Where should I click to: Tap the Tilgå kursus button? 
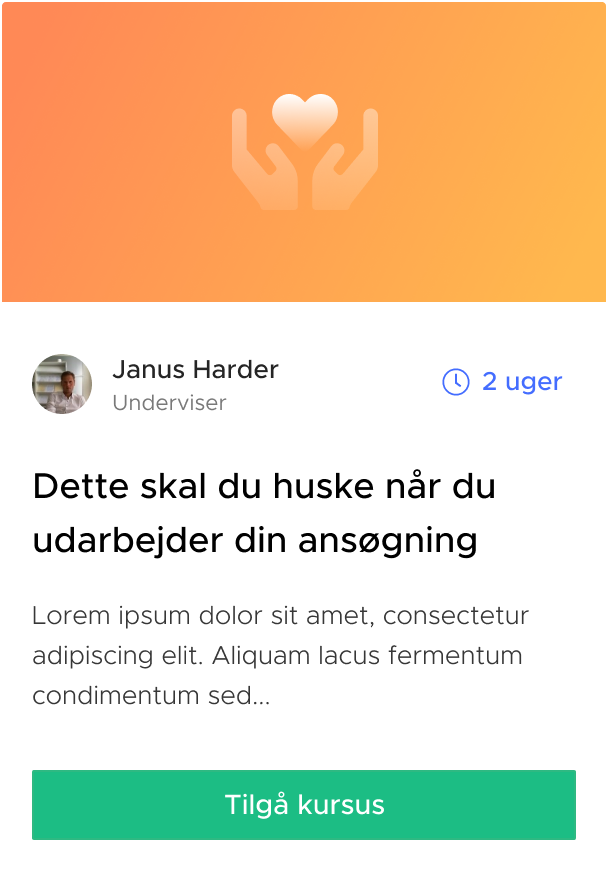tap(304, 805)
